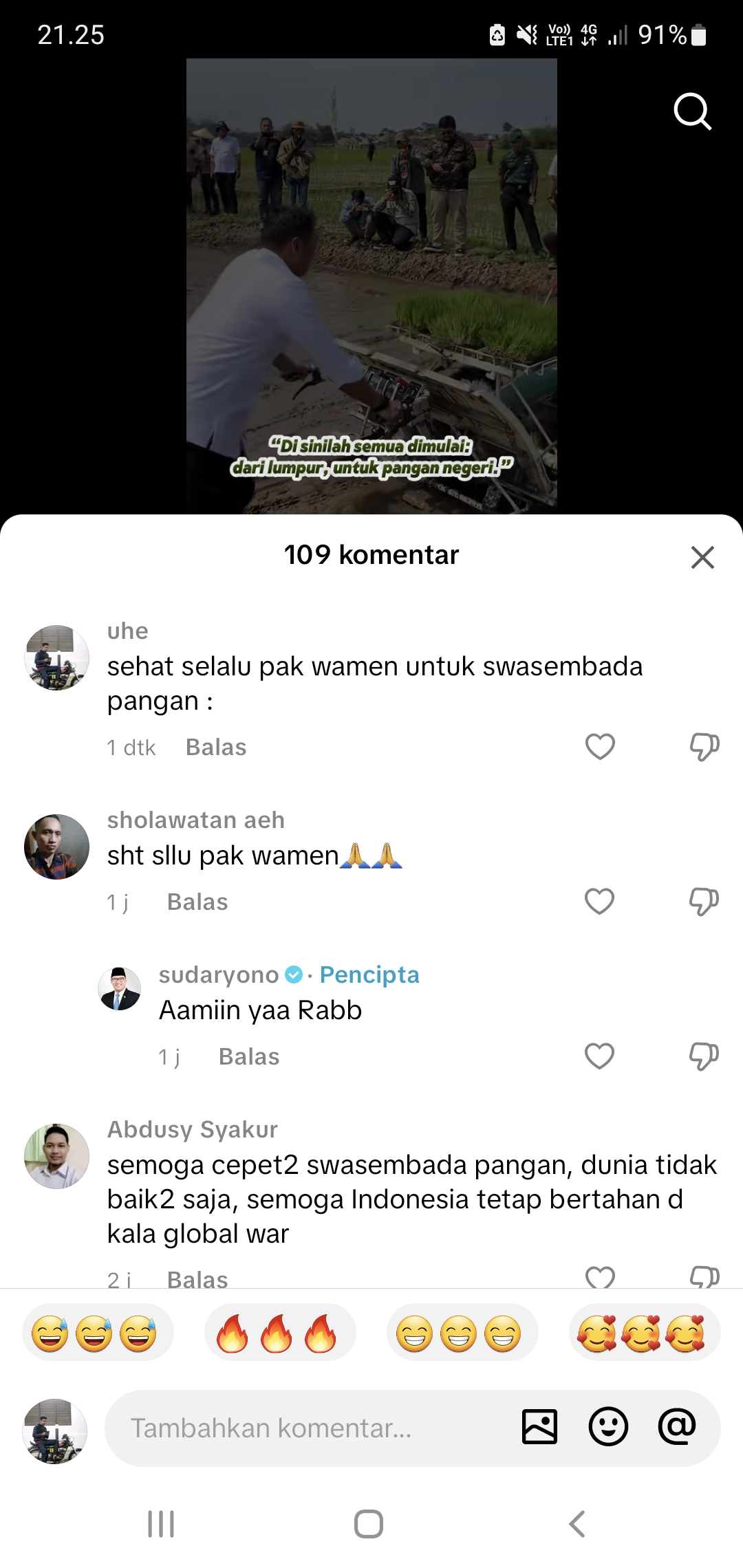Reply to sudaryono's comment
This screenshot has width=743, height=1568.
click(x=249, y=1057)
